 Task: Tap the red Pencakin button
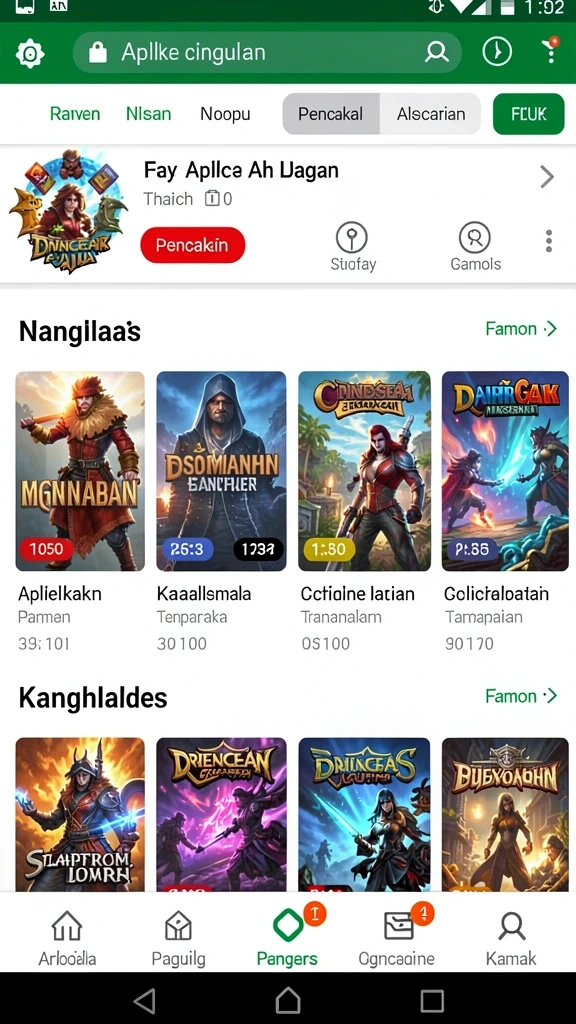[193, 245]
